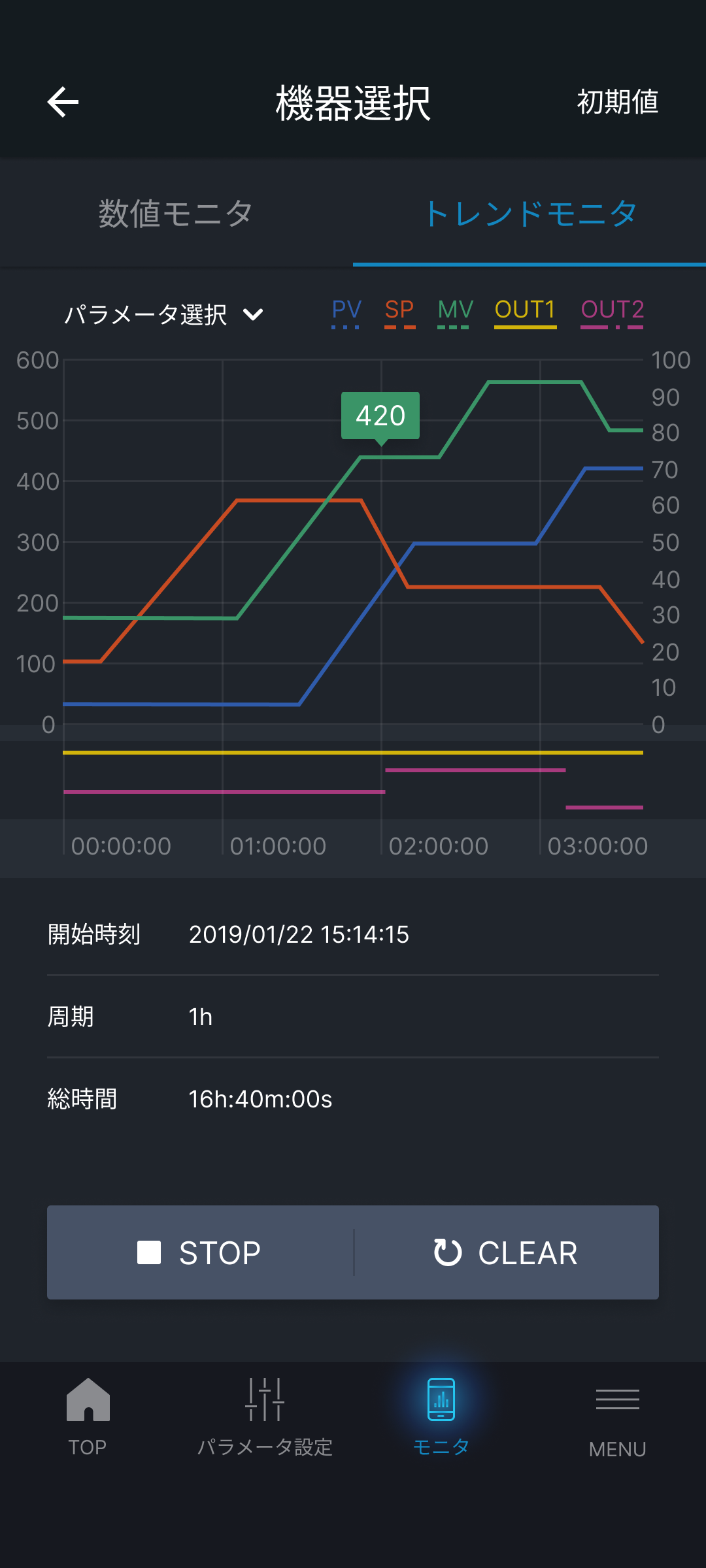Switch to the 数値モニタ tab

[176, 213]
